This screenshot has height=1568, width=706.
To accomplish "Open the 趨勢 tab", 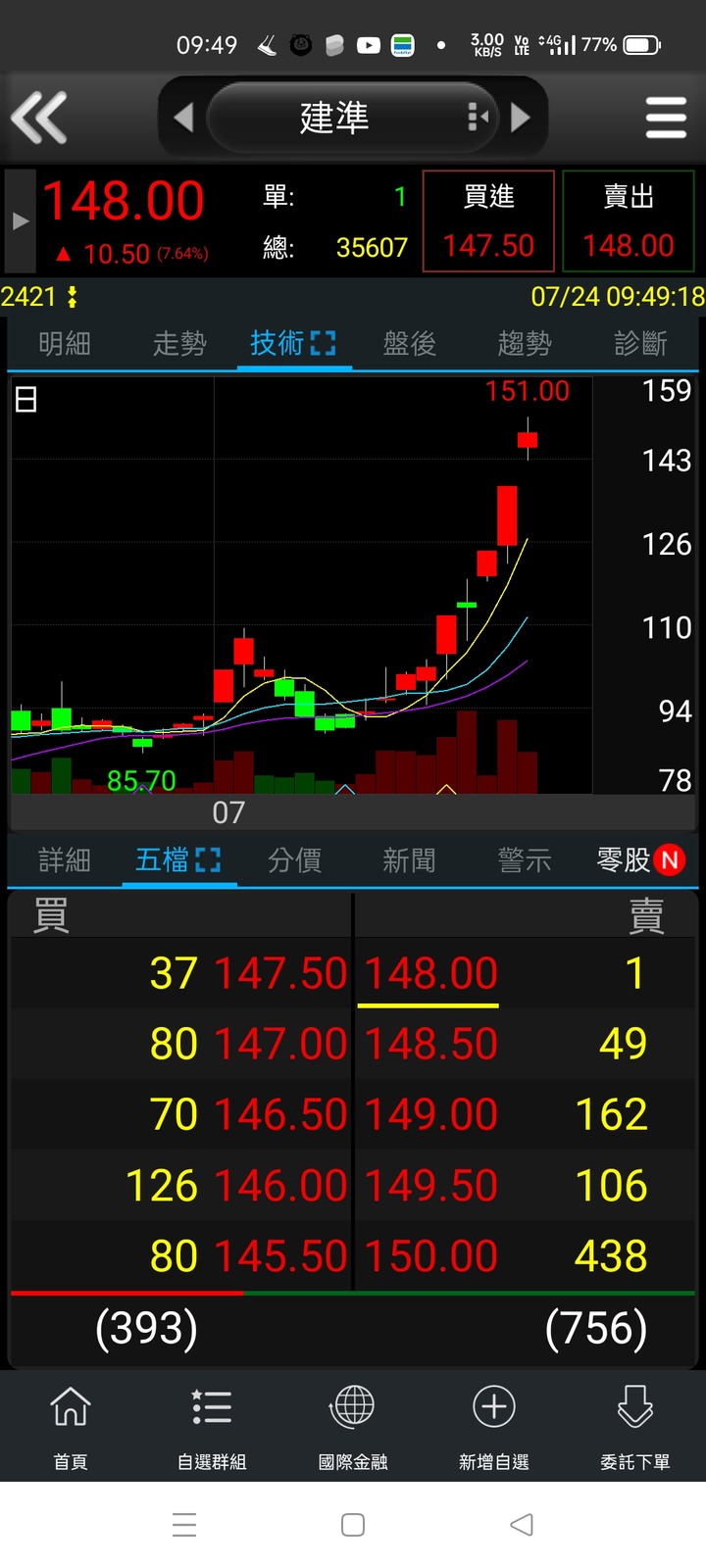I will click(525, 344).
